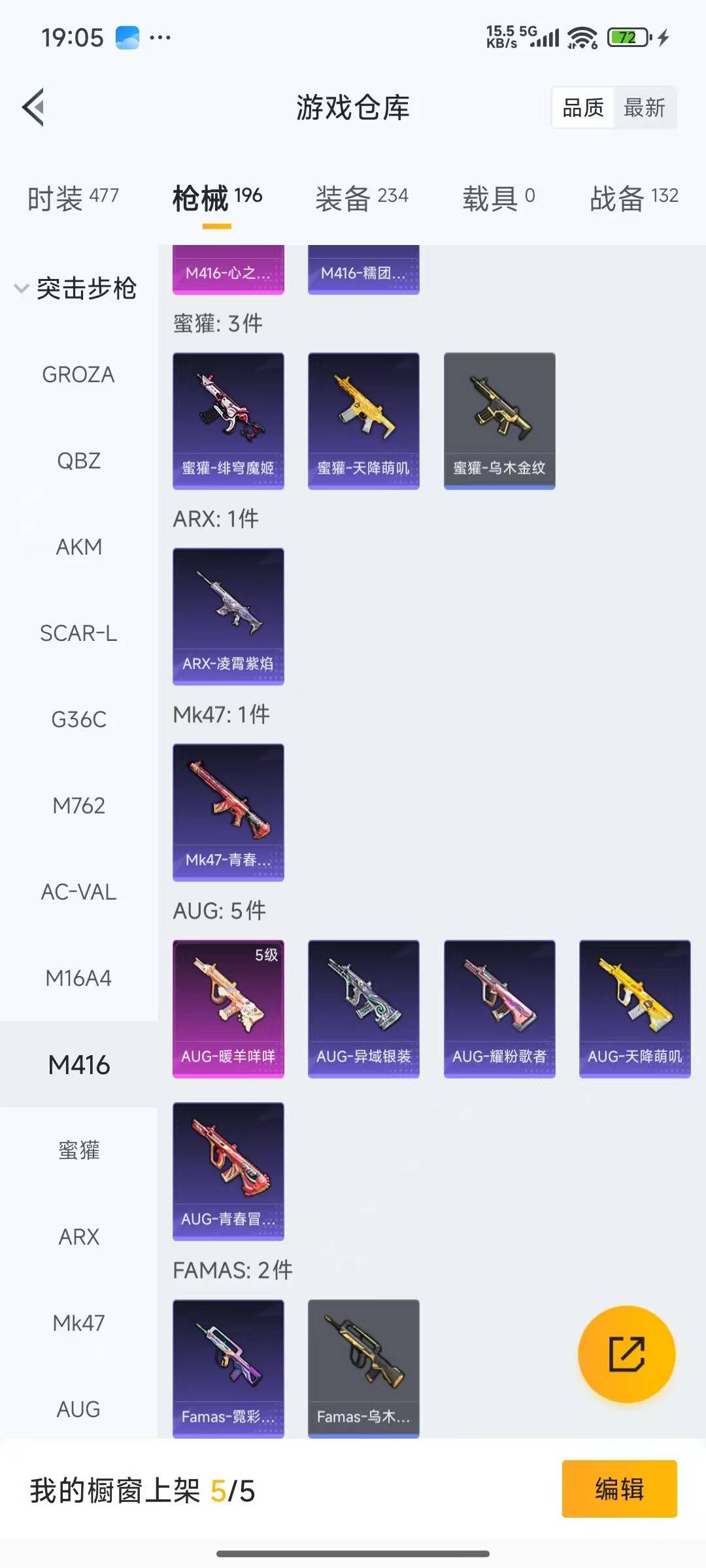Jump to M762 in the sidebar

78,806
